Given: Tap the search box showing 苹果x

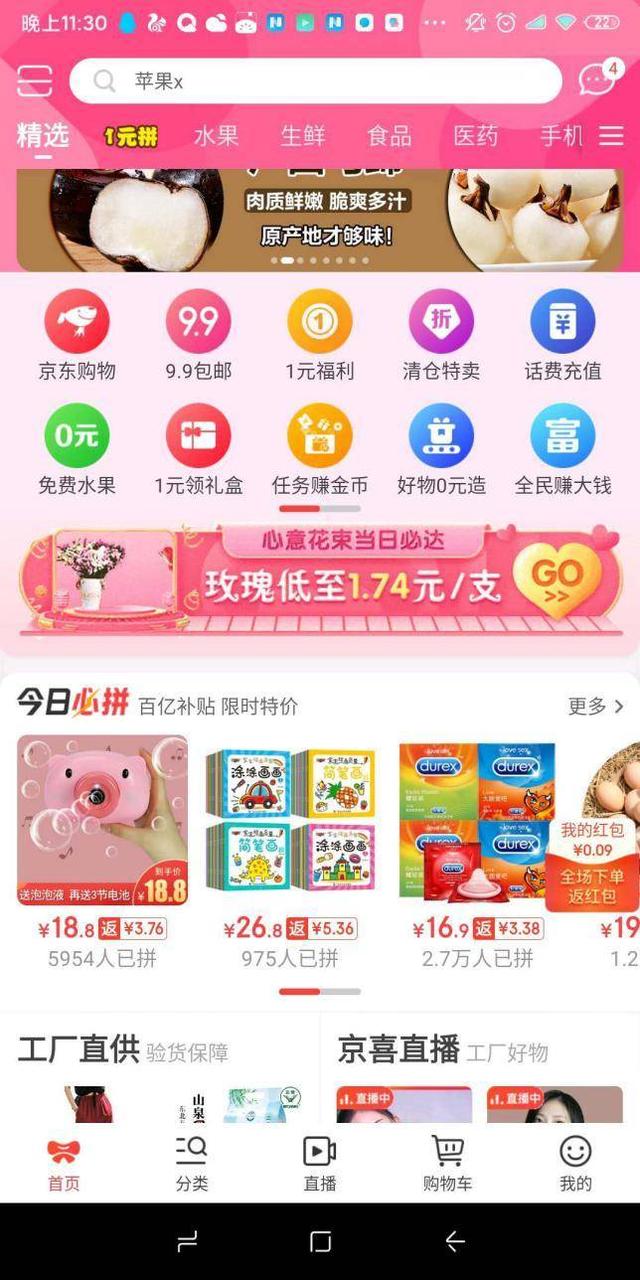Looking at the screenshot, I should pyautogui.click(x=315, y=81).
